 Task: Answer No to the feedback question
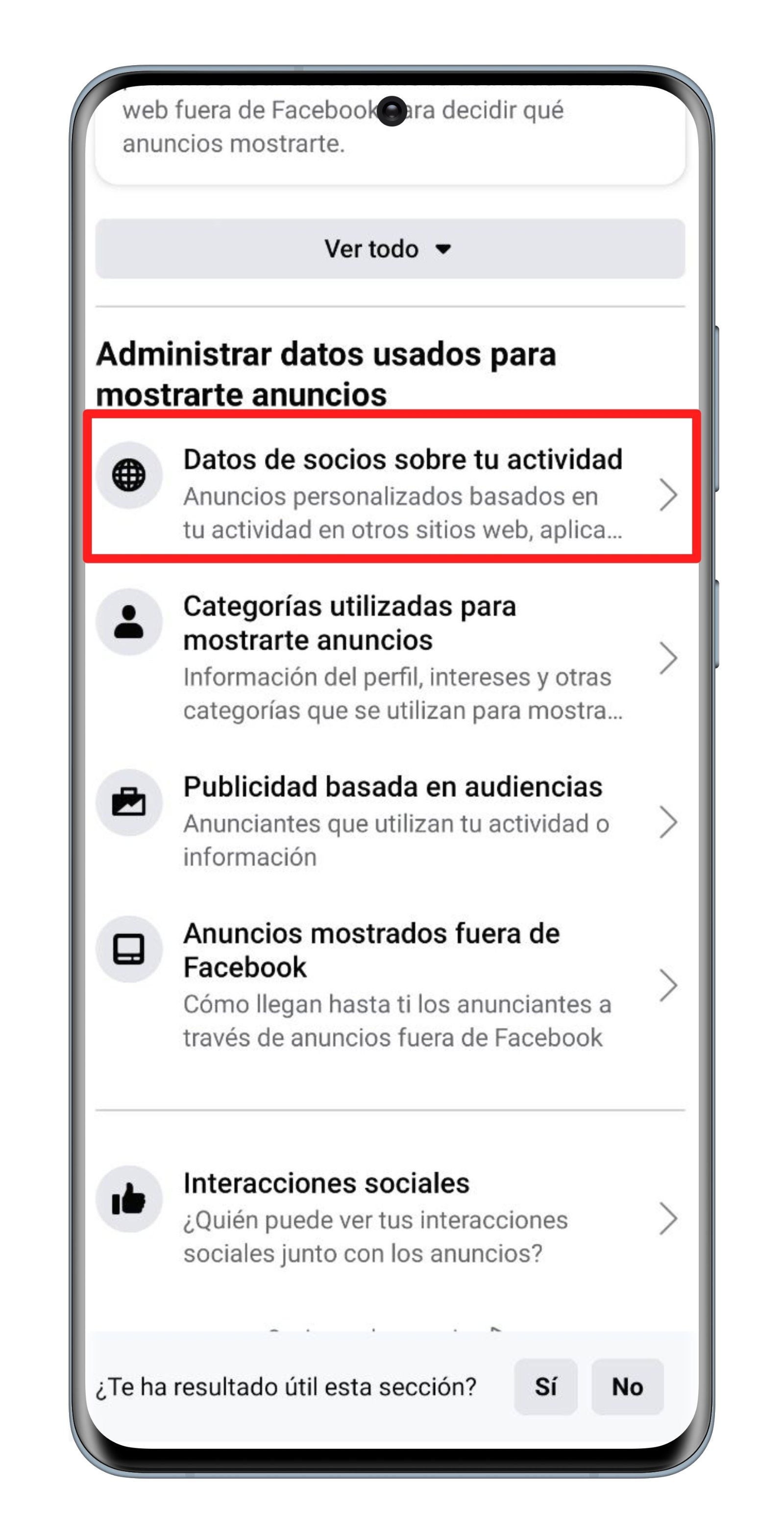coord(627,1387)
